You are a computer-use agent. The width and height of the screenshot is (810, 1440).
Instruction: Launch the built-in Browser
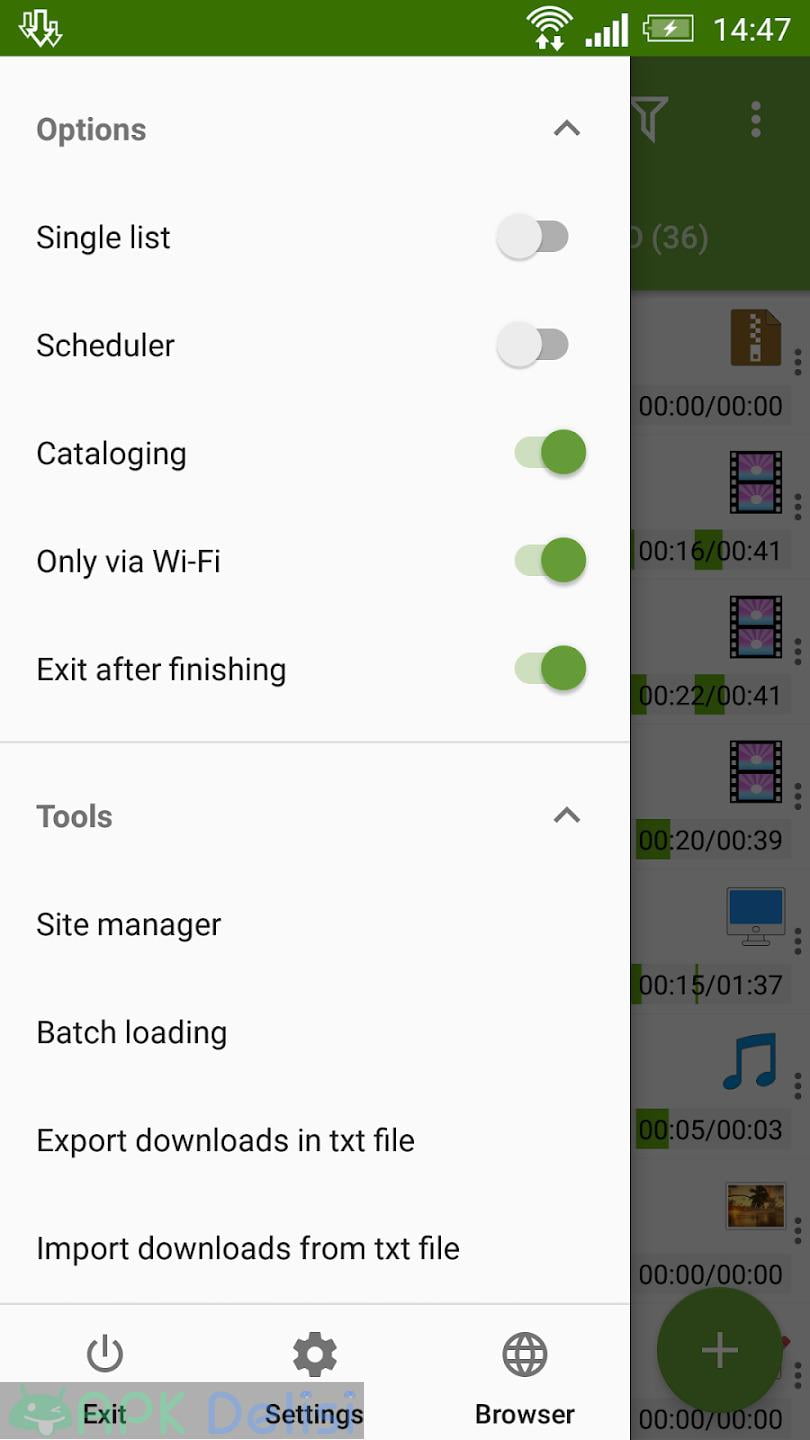(525, 1378)
